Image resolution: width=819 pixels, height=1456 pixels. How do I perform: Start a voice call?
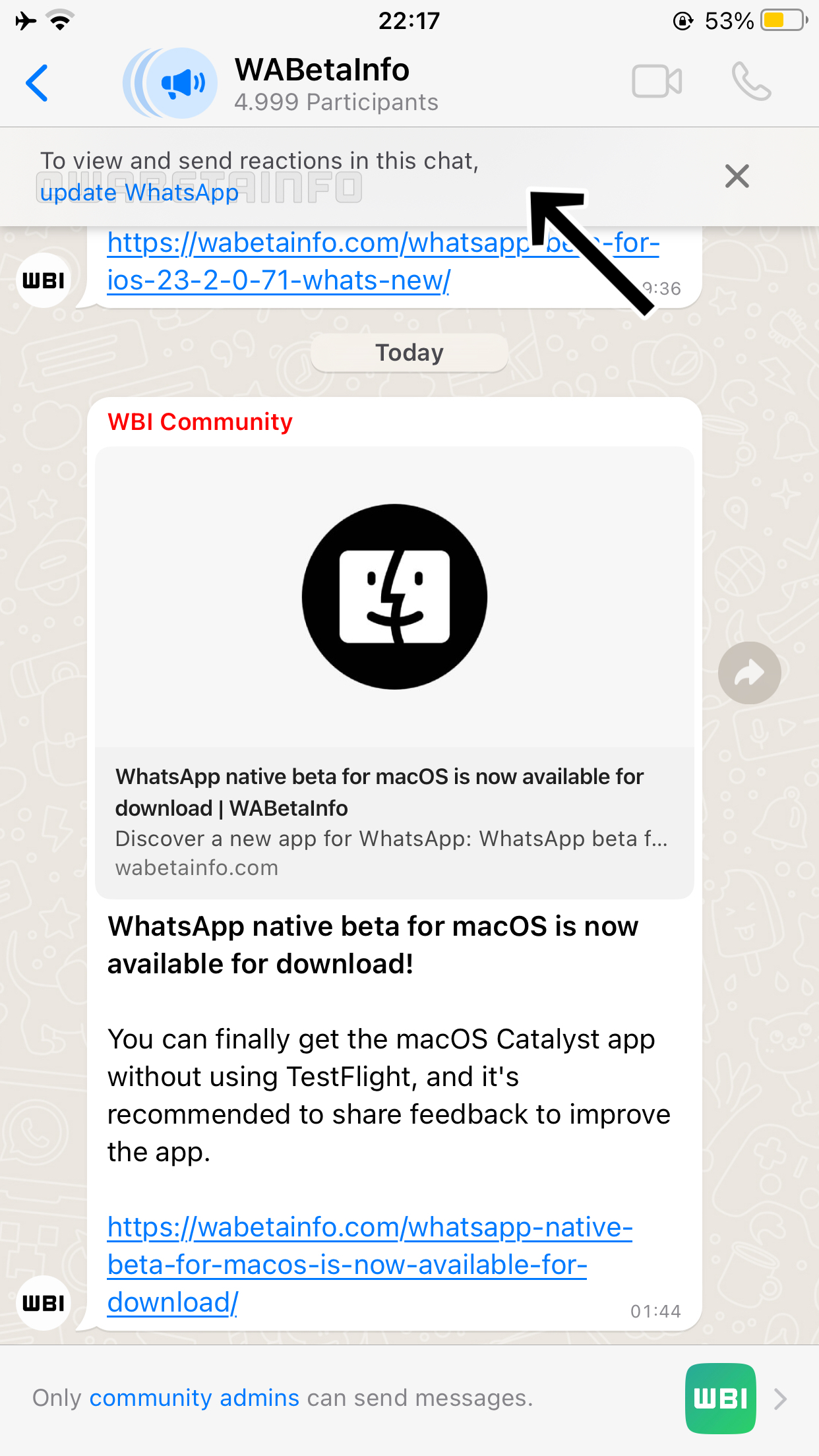(750, 82)
